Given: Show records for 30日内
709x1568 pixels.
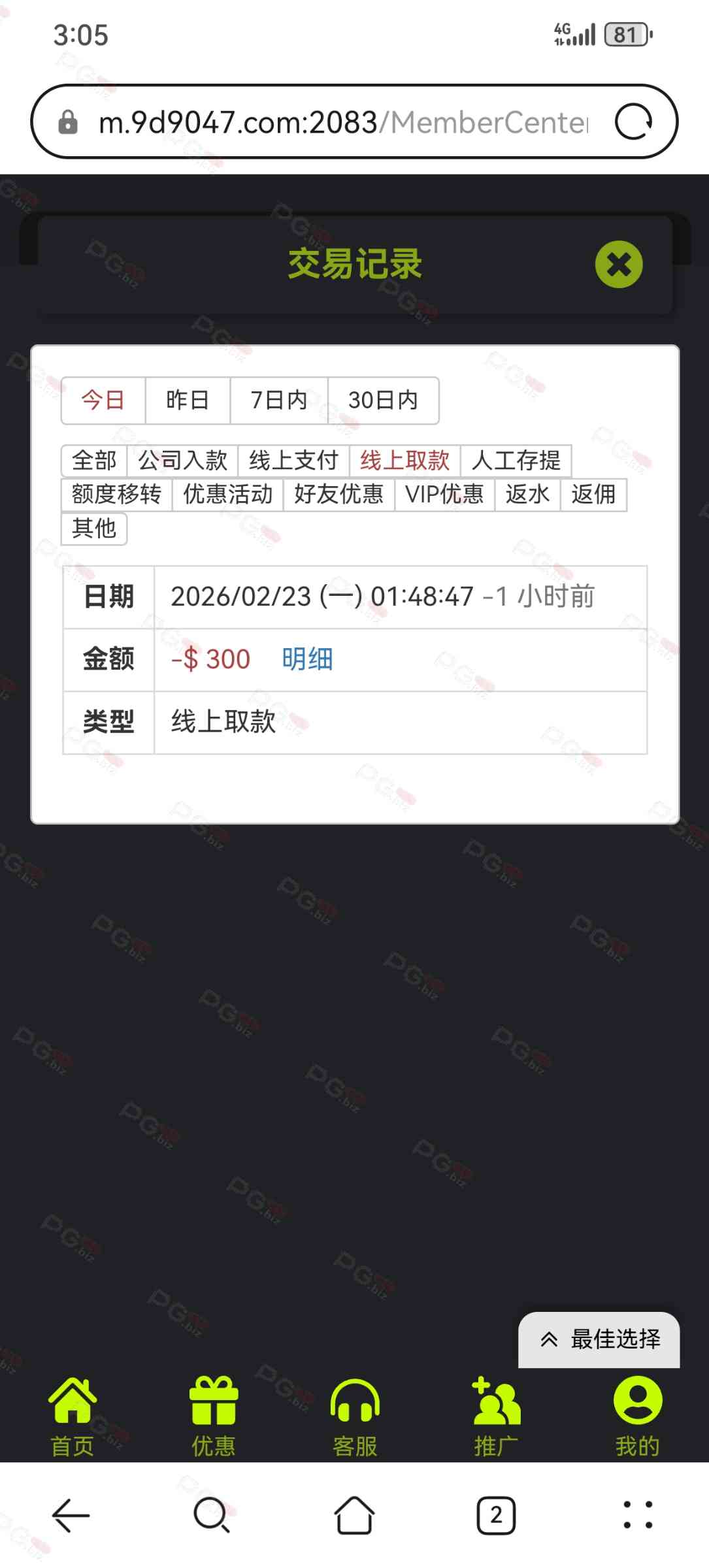Looking at the screenshot, I should tap(383, 400).
